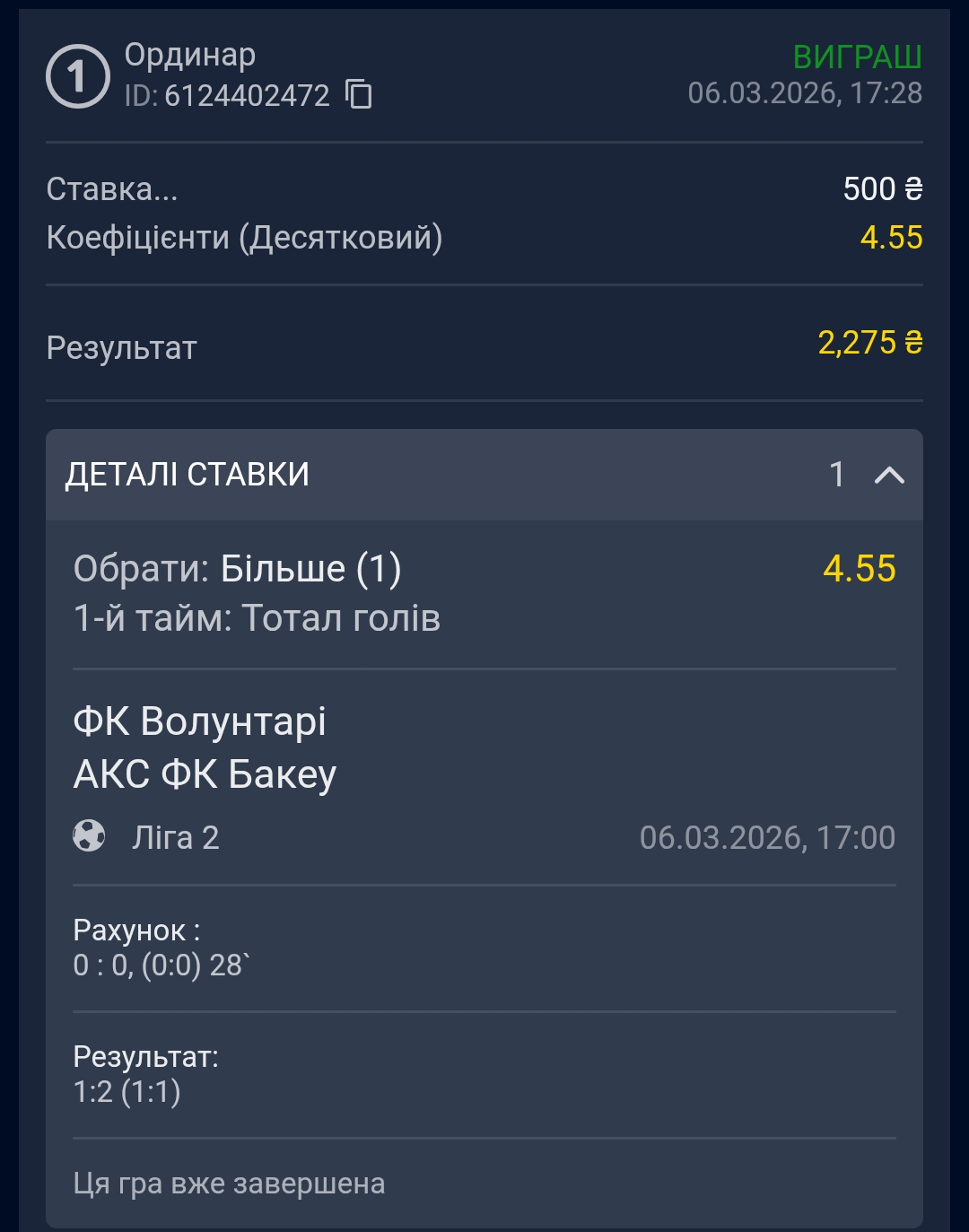Collapse the ДЕТАЛІ СТАВКИ section

tap(888, 475)
